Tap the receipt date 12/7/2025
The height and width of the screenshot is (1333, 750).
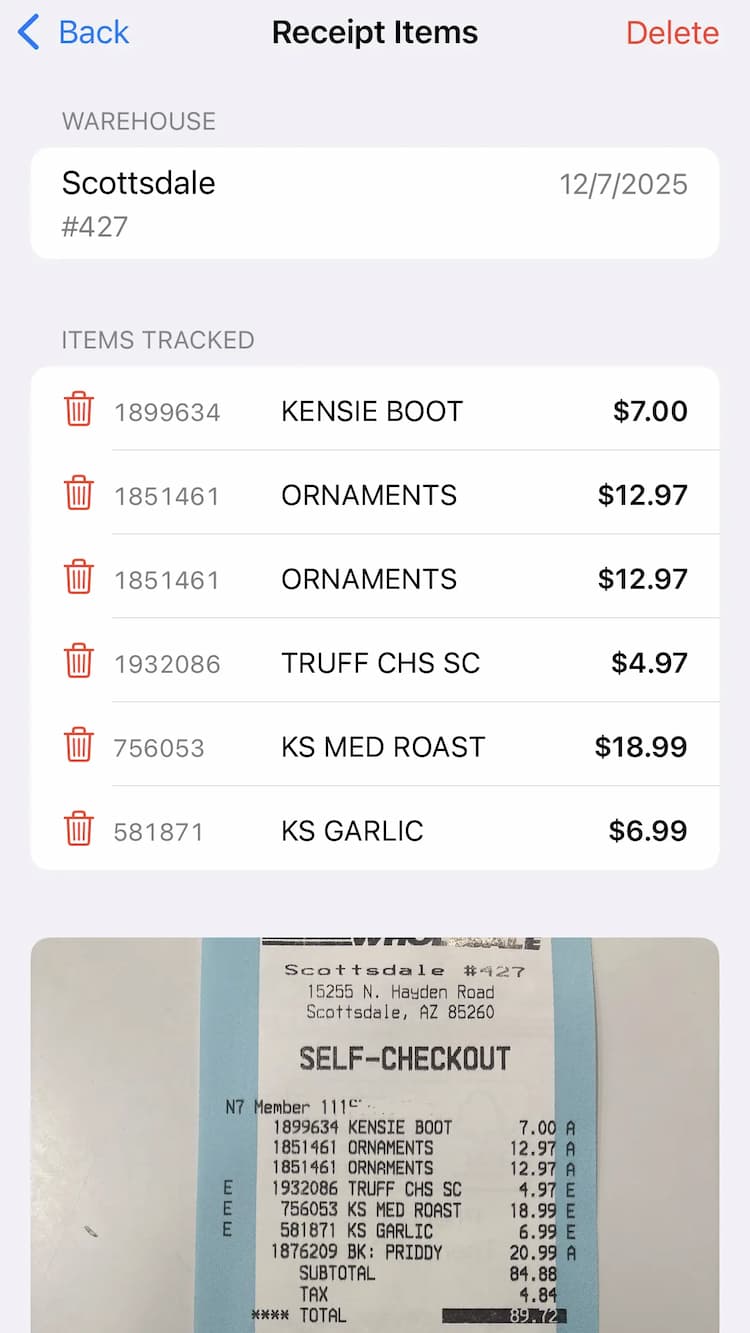pyautogui.click(x=622, y=183)
